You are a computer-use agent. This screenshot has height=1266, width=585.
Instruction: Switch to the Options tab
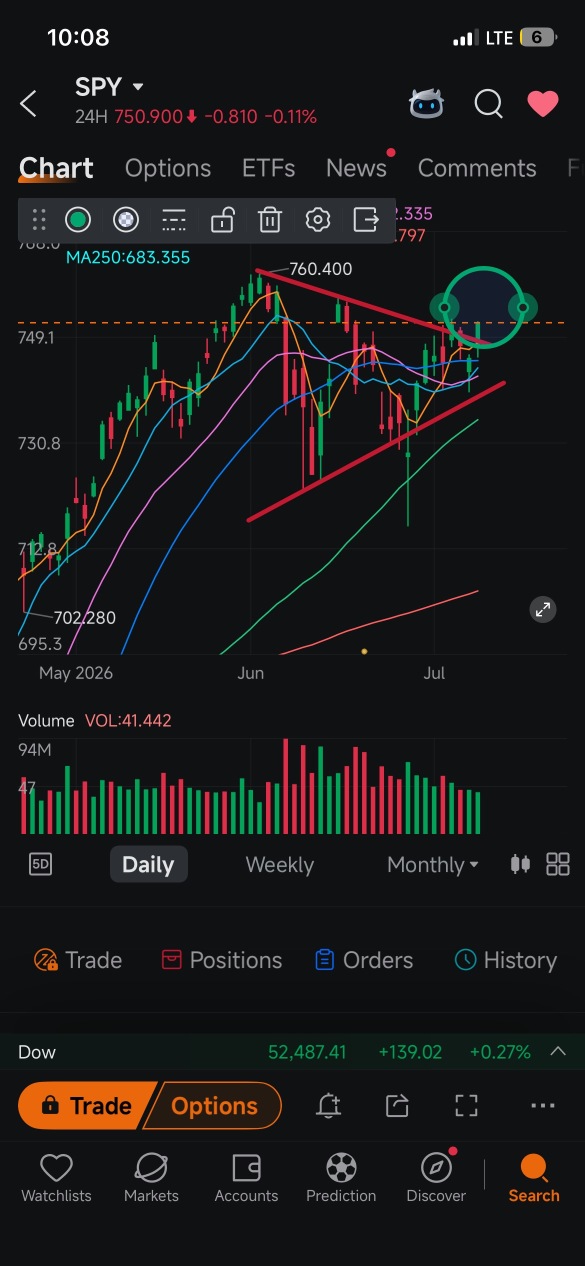tap(168, 168)
